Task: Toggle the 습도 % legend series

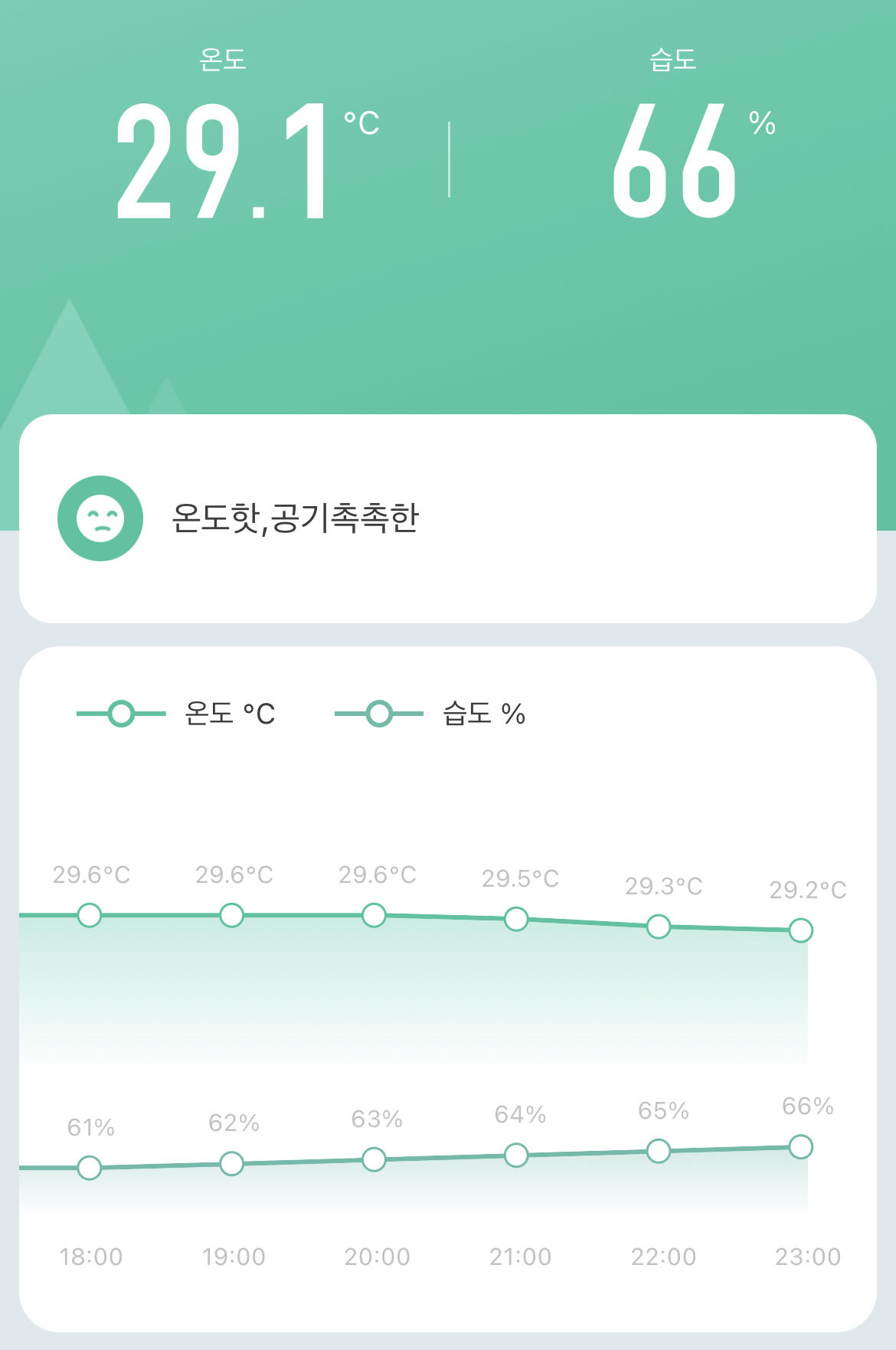Action: [x=430, y=714]
